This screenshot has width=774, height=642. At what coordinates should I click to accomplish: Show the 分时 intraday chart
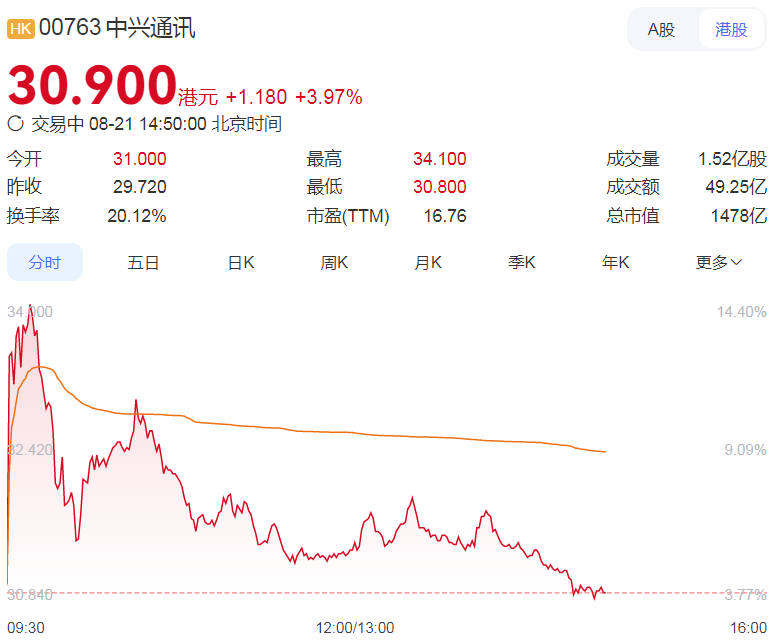point(45,263)
